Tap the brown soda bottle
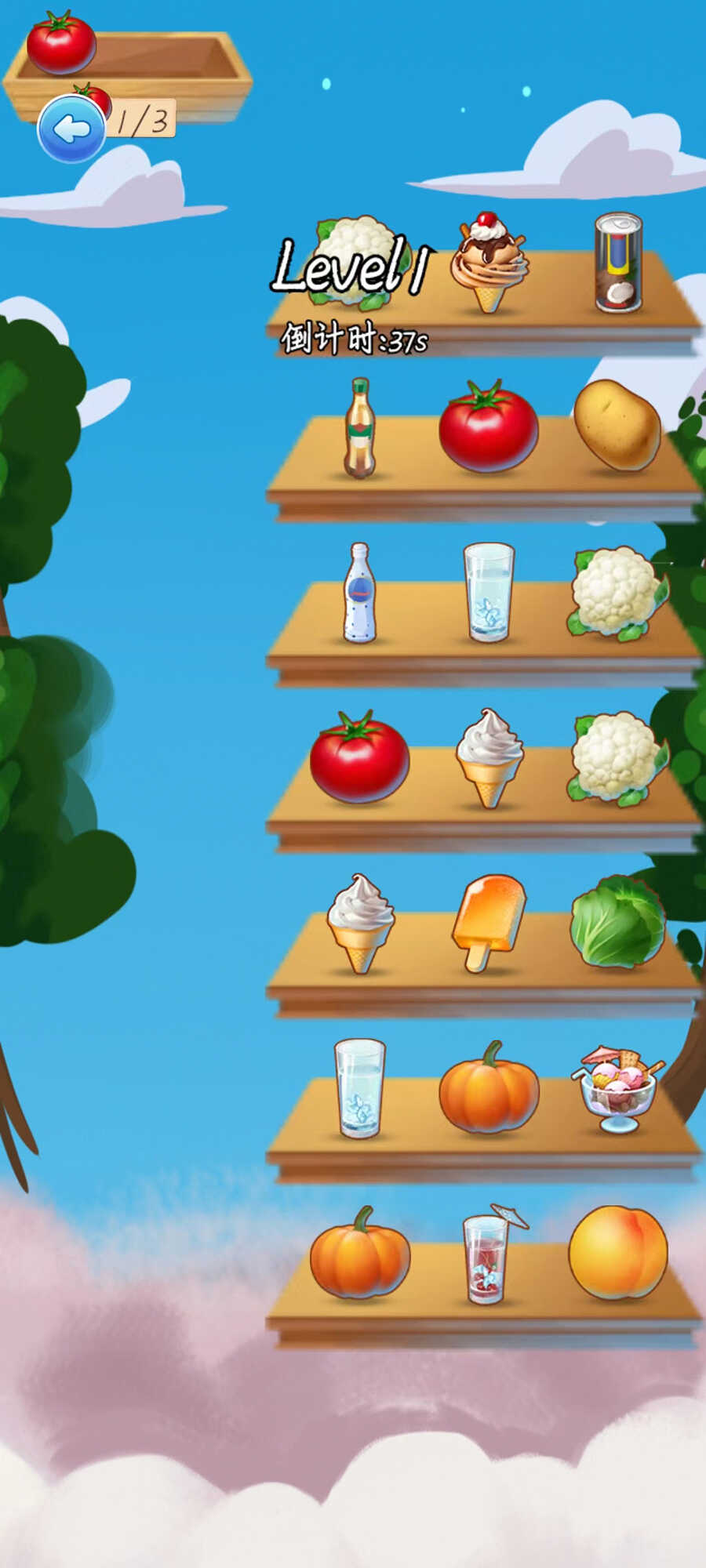This screenshot has height=1568, width=706. (359, 428)
